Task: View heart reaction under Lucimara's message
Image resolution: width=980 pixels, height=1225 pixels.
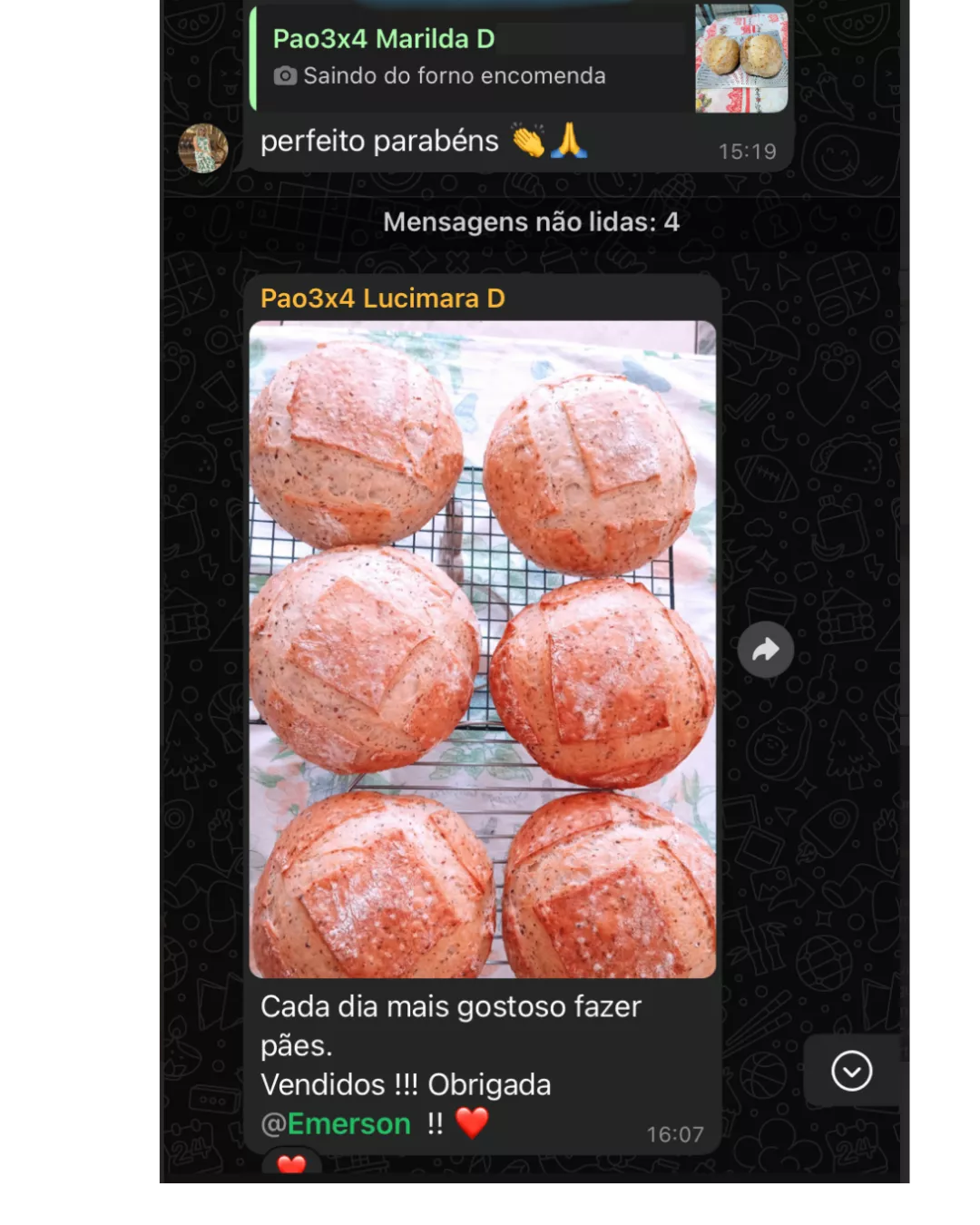Action: click(291, 1162)
